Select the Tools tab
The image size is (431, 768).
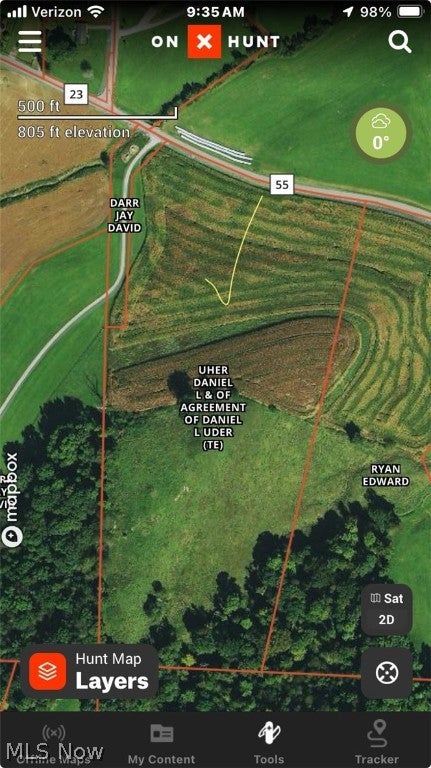(269, 743)
